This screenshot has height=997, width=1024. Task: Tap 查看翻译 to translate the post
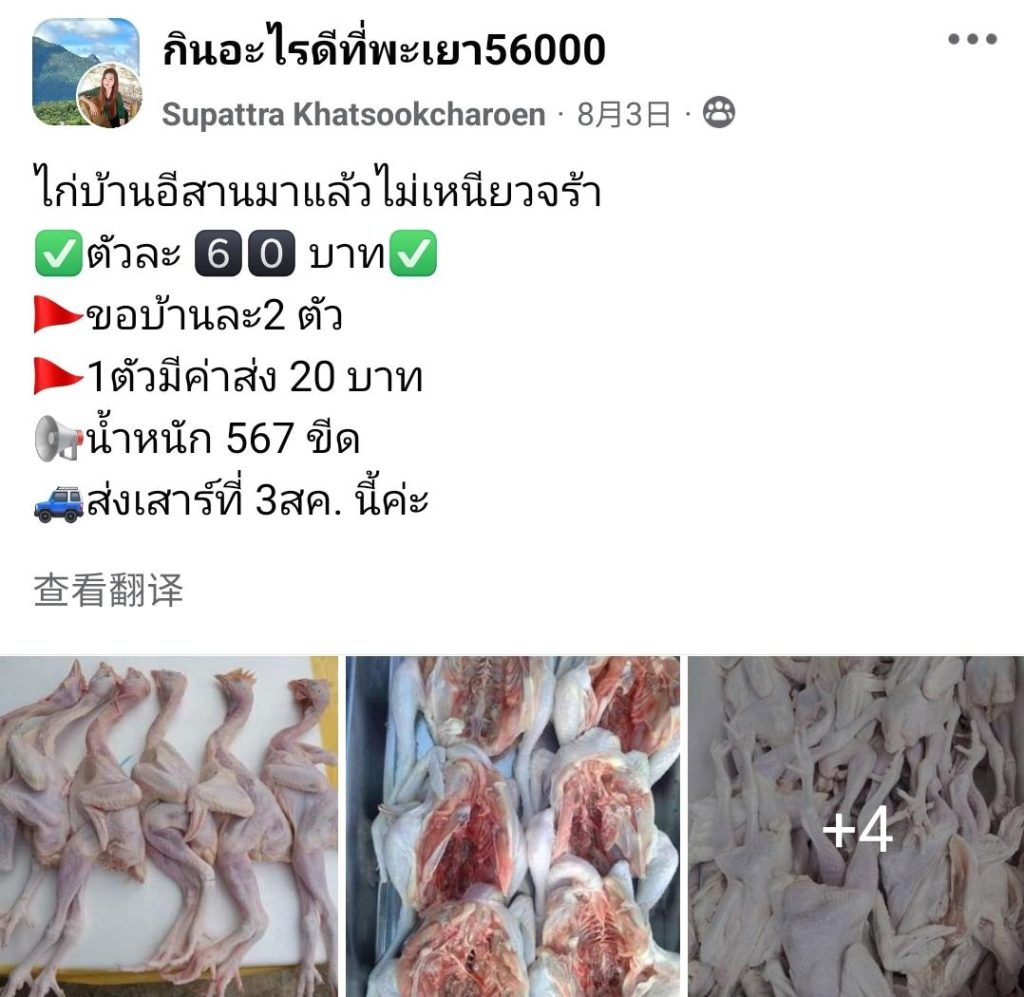click(108, 591)
